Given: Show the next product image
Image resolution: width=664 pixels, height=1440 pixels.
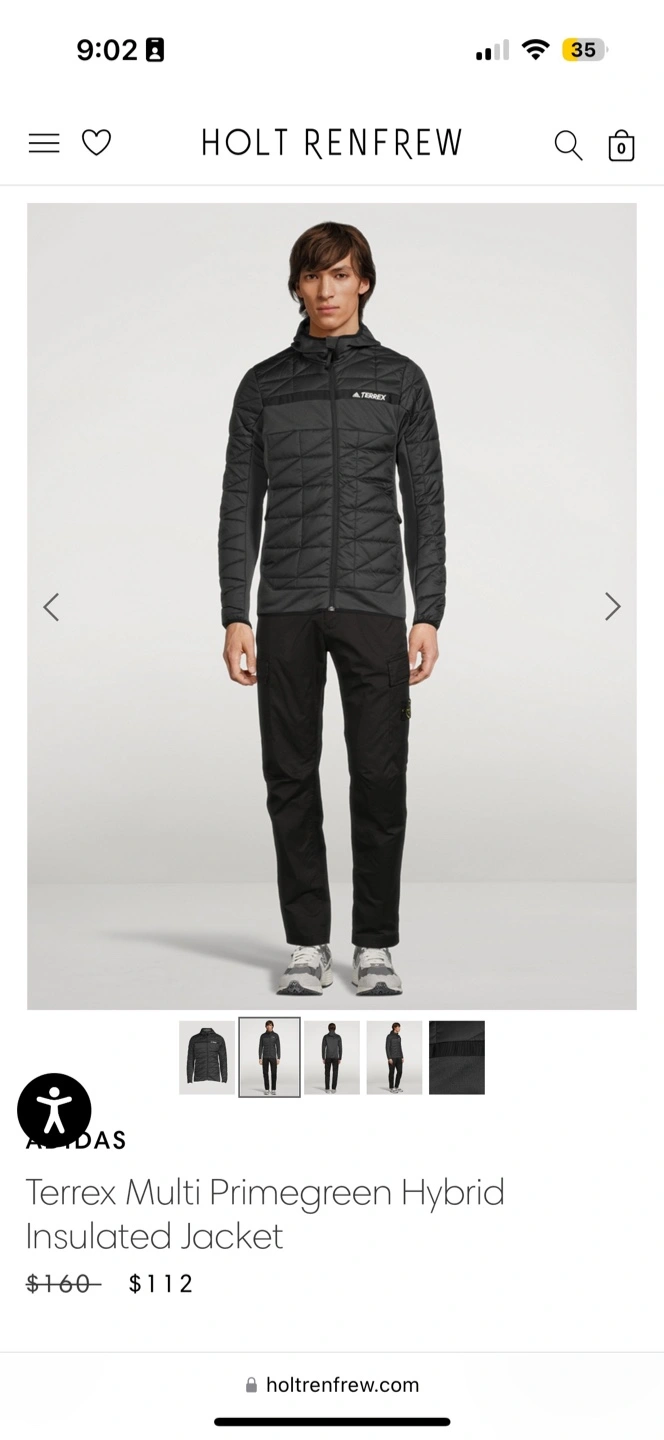Looking at the screenshot, I should coord(613,607).
